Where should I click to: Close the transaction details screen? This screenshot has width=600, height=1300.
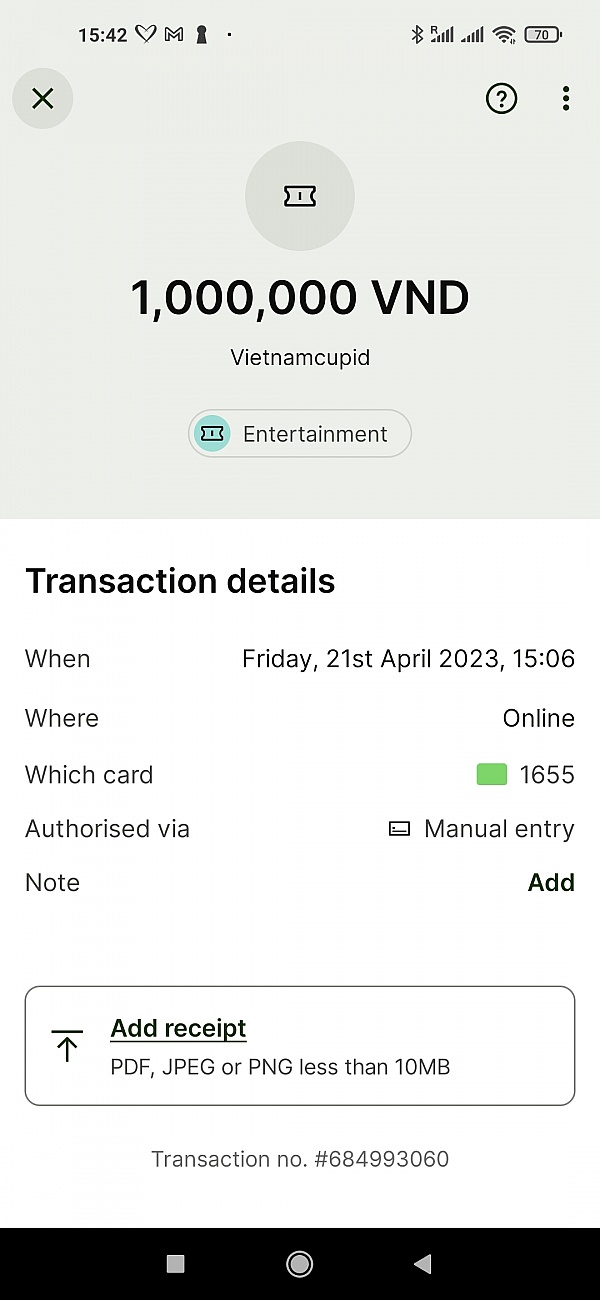(42, 98)
